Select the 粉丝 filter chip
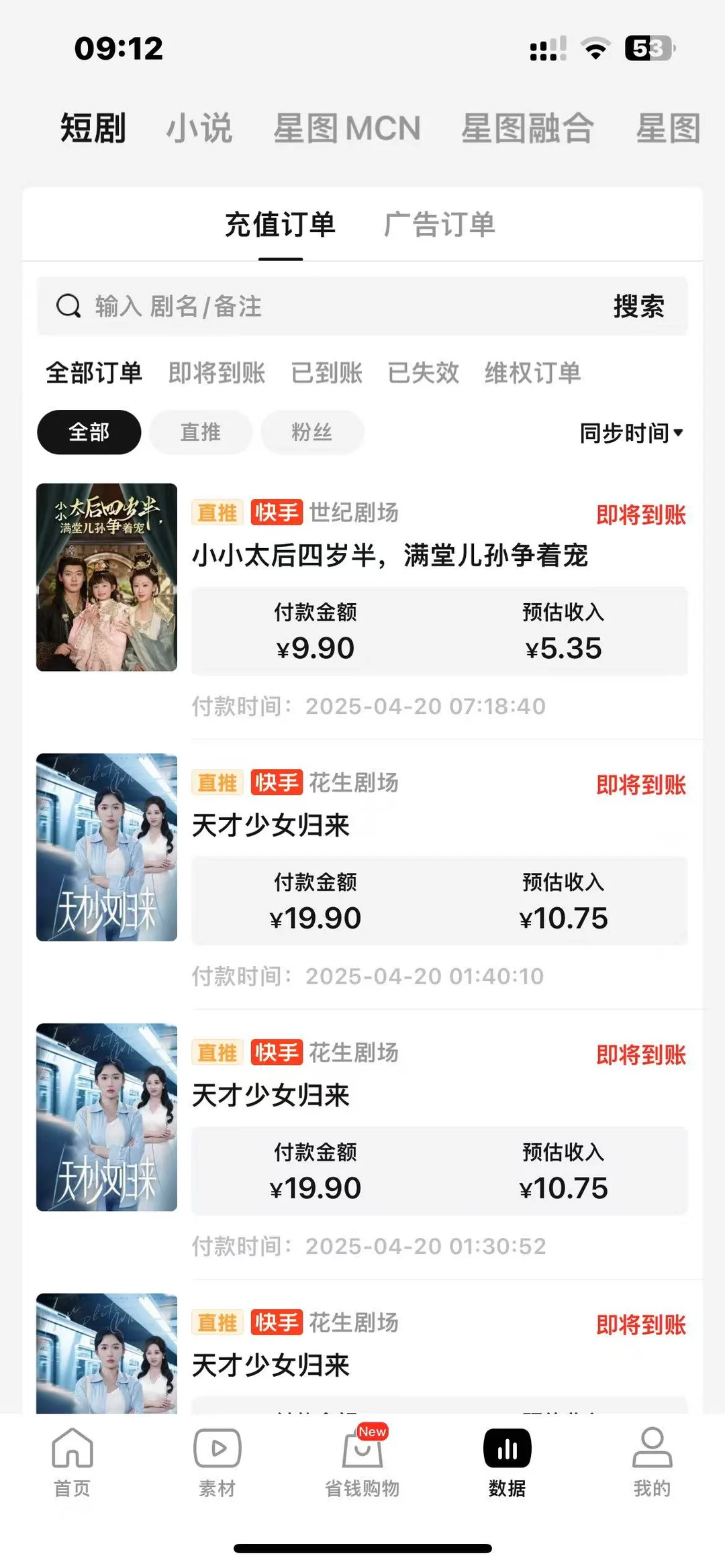 (311, 433)
